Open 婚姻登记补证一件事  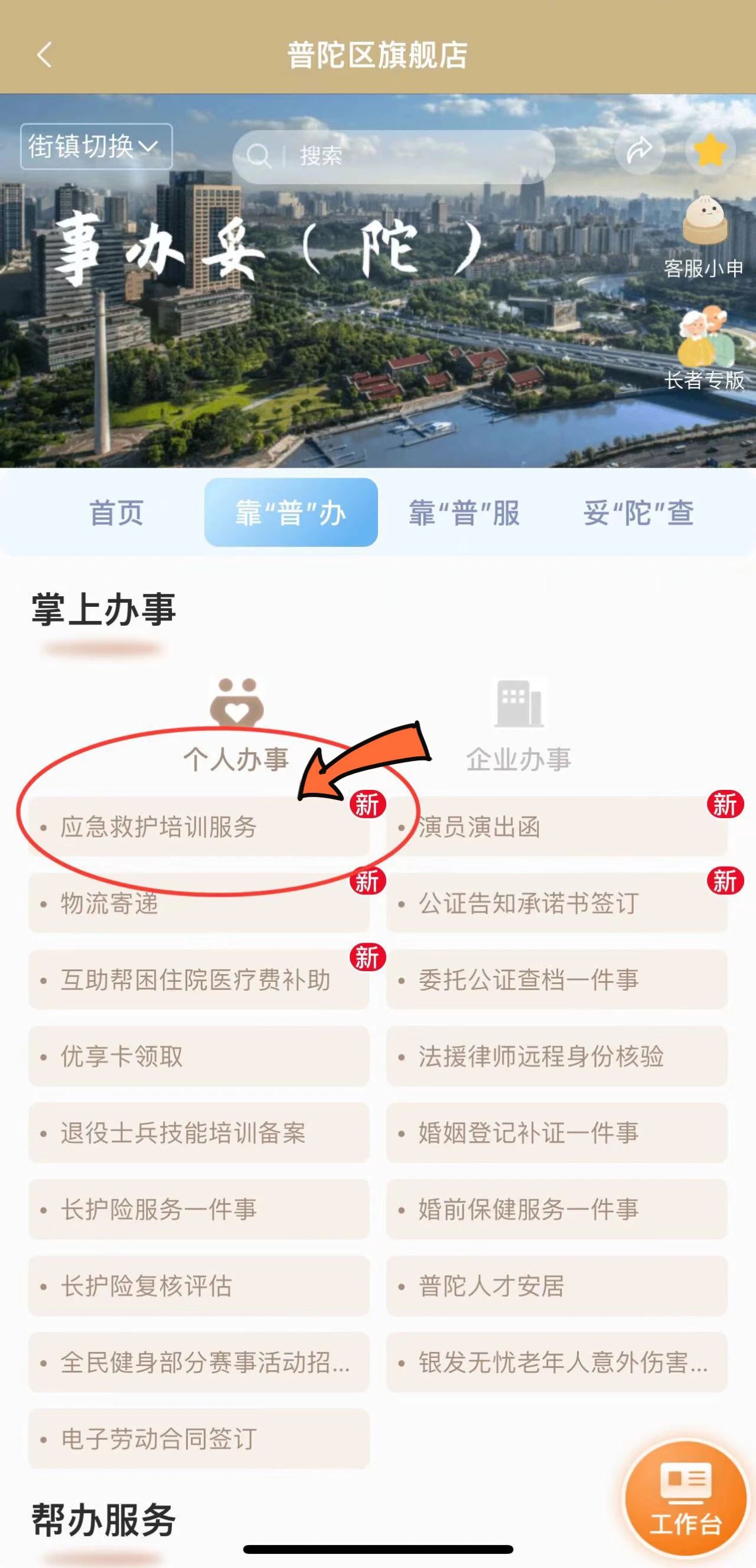556,1133
